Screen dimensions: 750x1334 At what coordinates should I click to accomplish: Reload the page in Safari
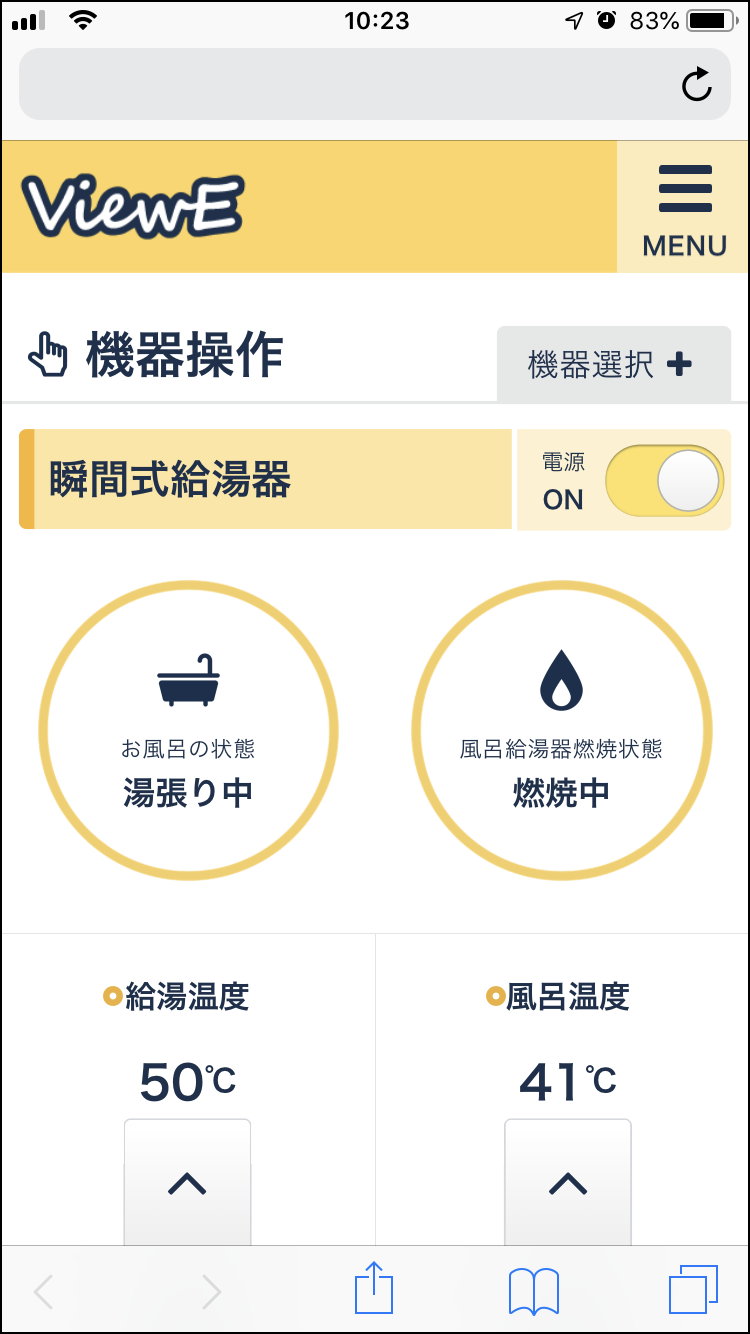pos(697,85)
